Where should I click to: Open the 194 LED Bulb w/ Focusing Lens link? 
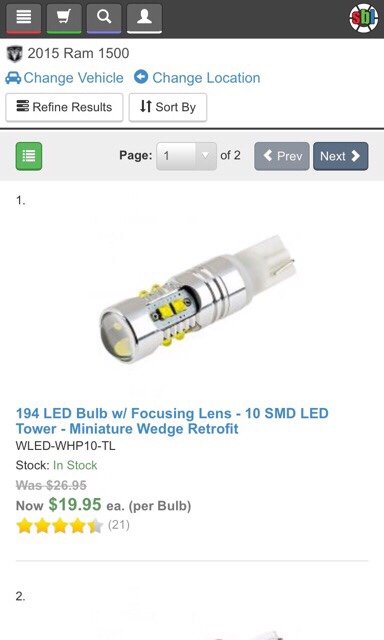tap(172, 421)
